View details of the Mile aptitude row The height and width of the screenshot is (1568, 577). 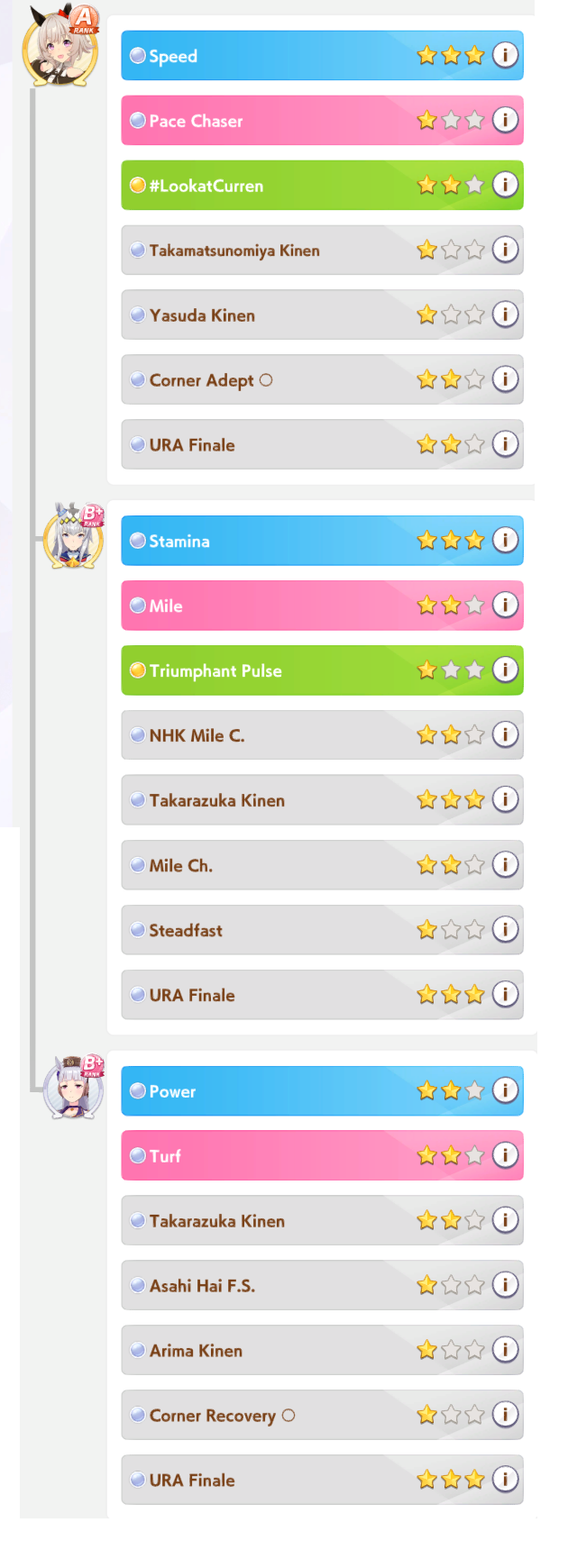(506, 605)
